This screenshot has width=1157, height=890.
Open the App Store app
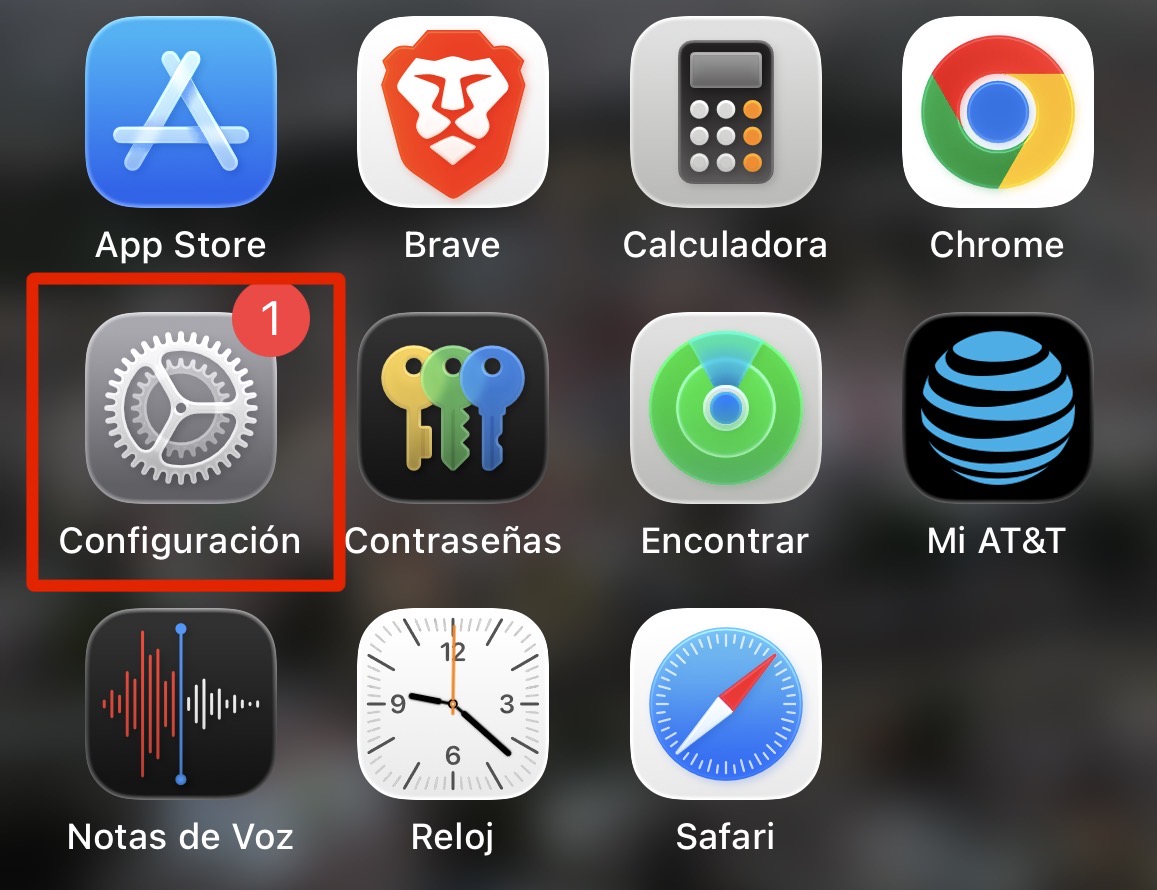coord(180,112)
